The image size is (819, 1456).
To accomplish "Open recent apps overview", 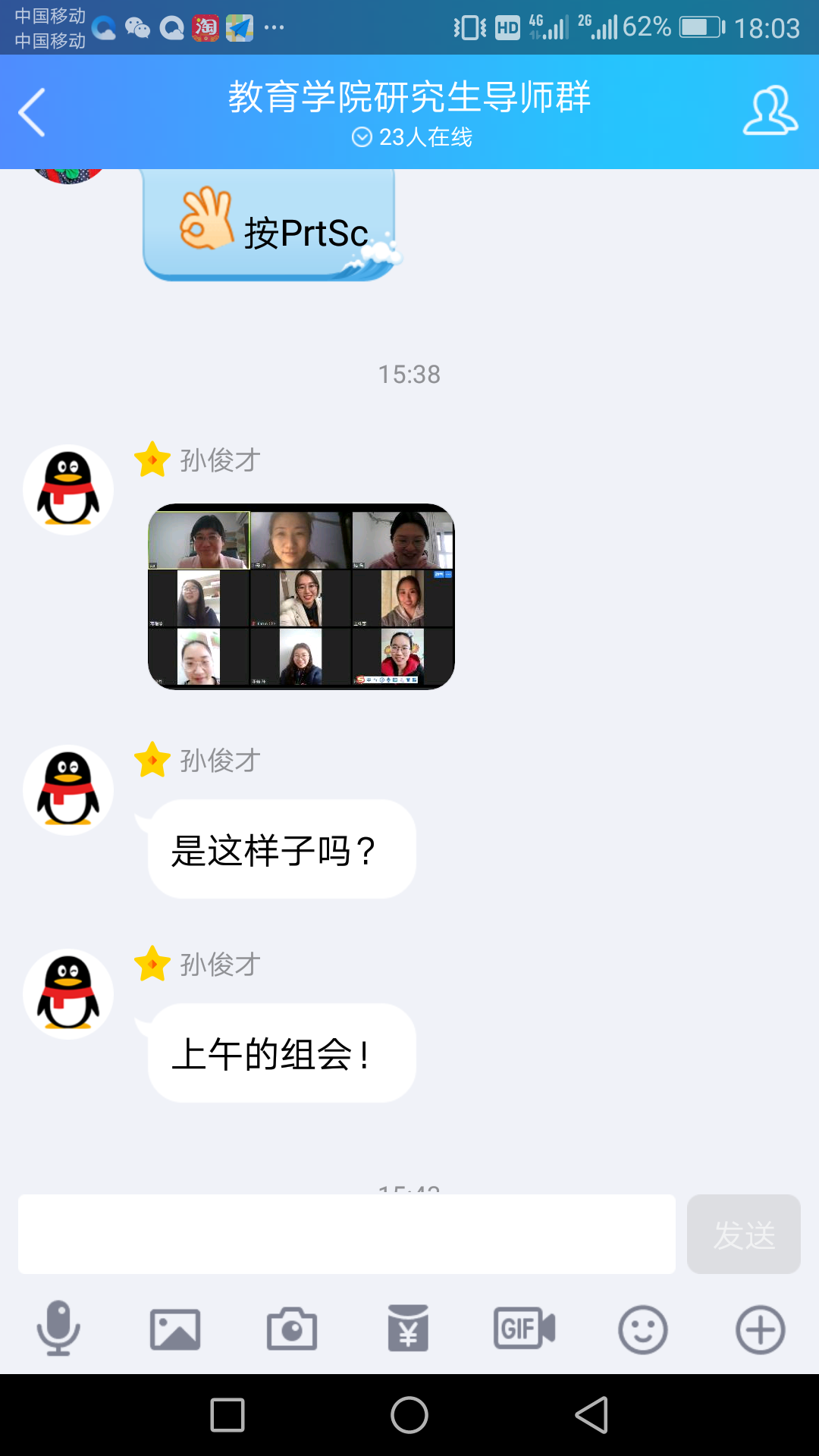I will click(x=227, y=1415).
